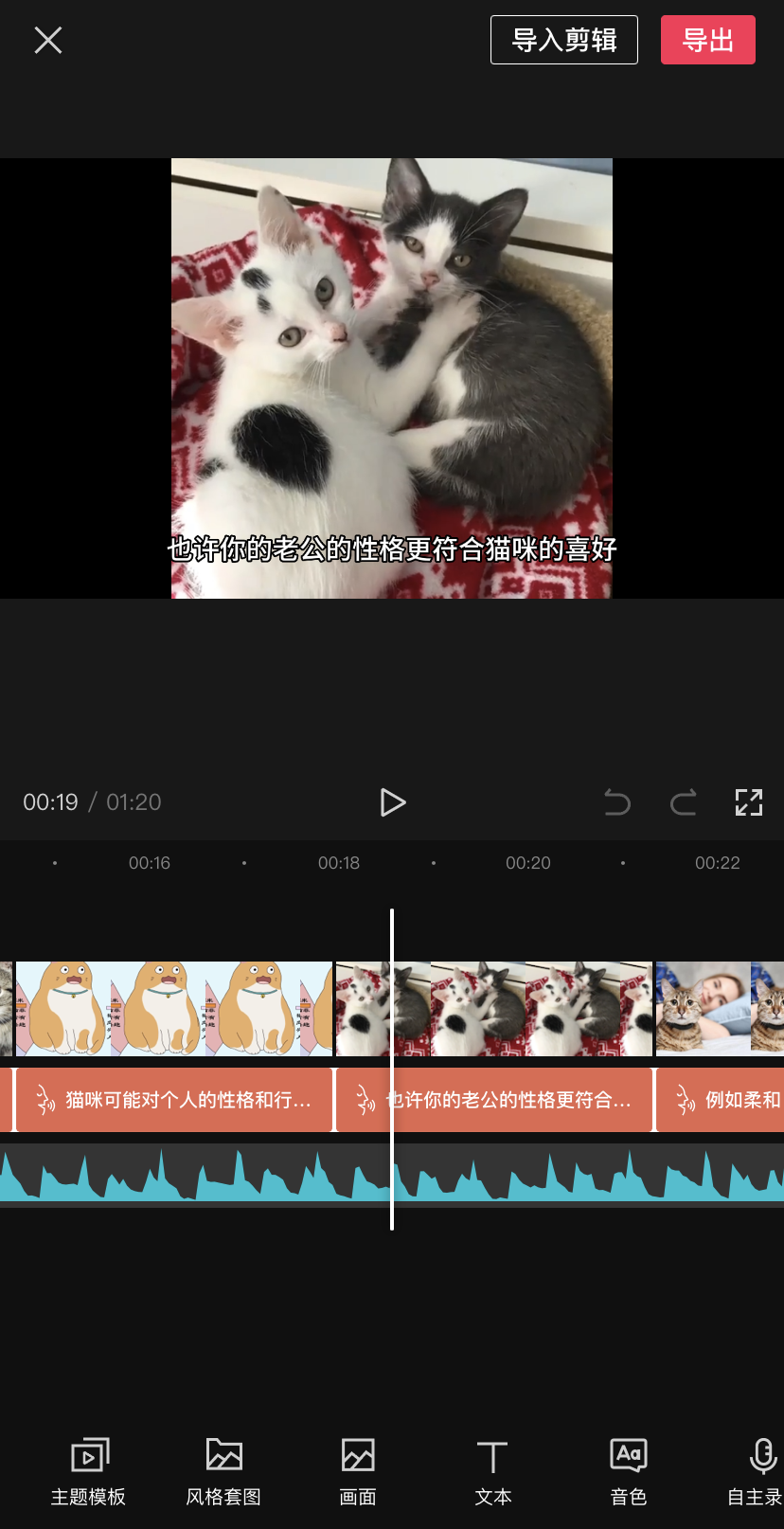This screenshot has height=1529, width=784.
Task: Open the 画面 tool
Action: 358,1471
